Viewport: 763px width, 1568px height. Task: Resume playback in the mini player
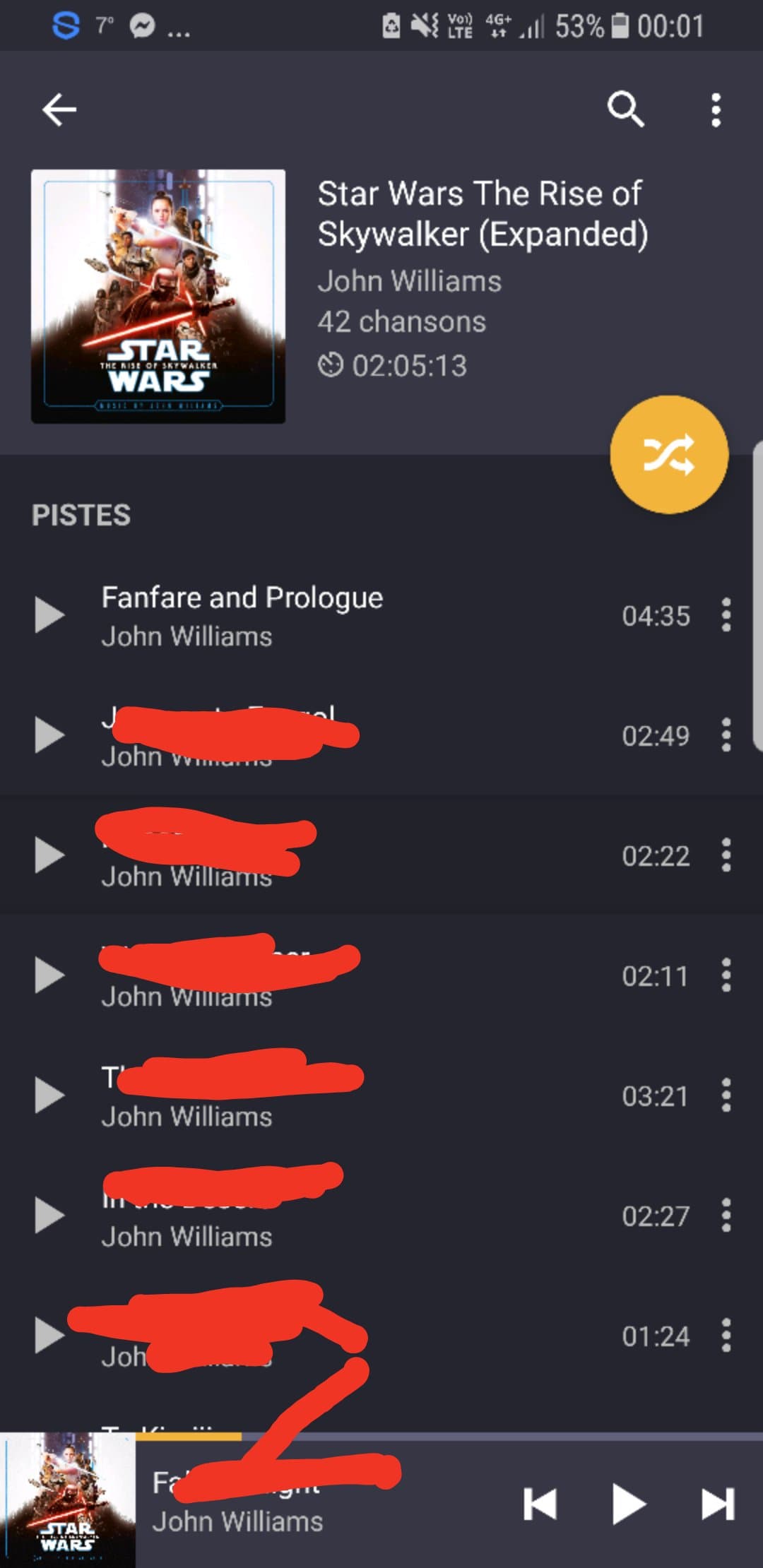click(628, 1504)
